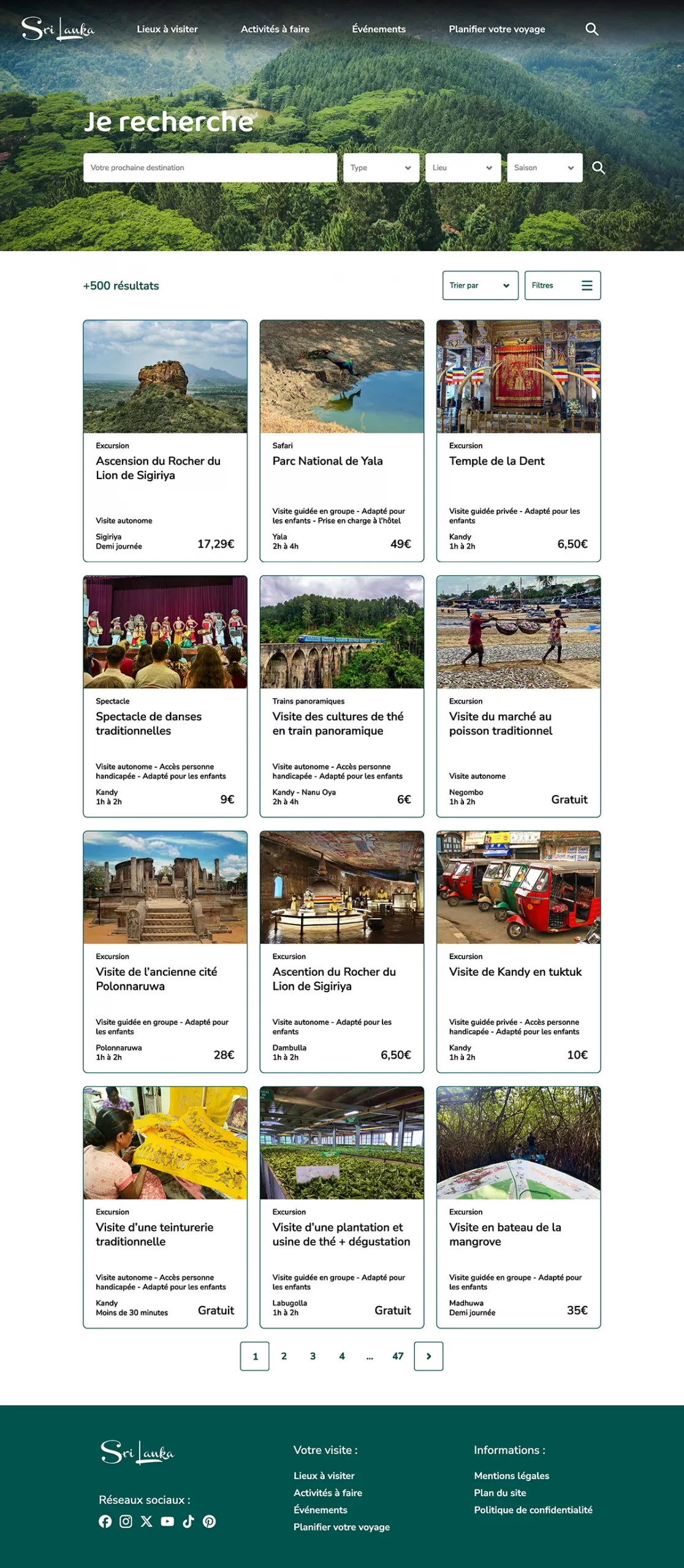Click the hamburger icon on the Filtres button

(586, 285)
